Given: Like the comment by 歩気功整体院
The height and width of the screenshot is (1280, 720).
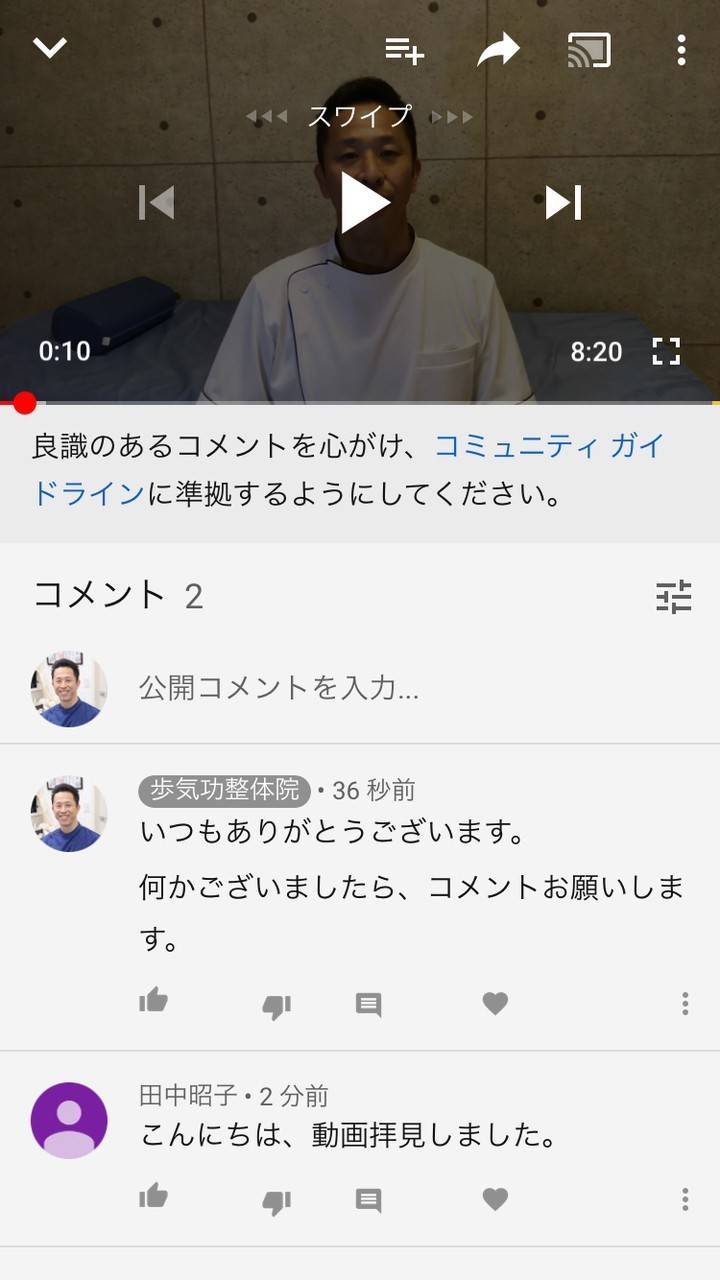Looking at the screenshot, I should 153,1001.
